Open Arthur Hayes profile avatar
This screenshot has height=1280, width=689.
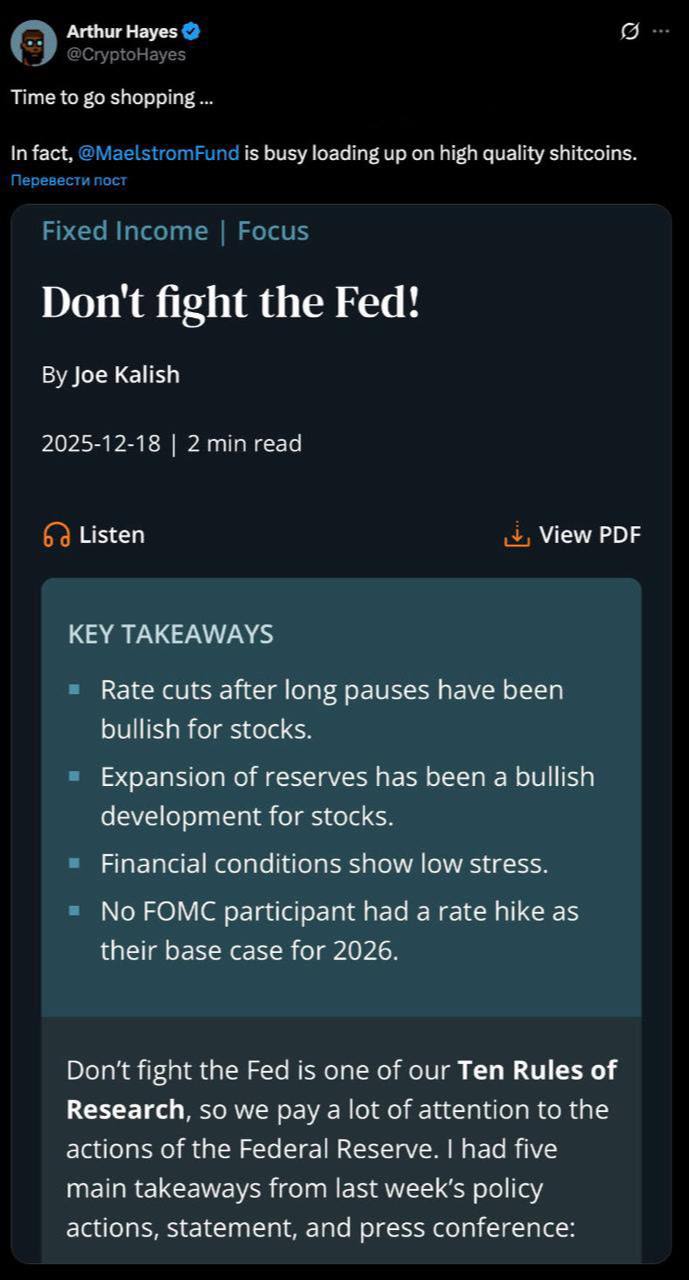(33, 42)
